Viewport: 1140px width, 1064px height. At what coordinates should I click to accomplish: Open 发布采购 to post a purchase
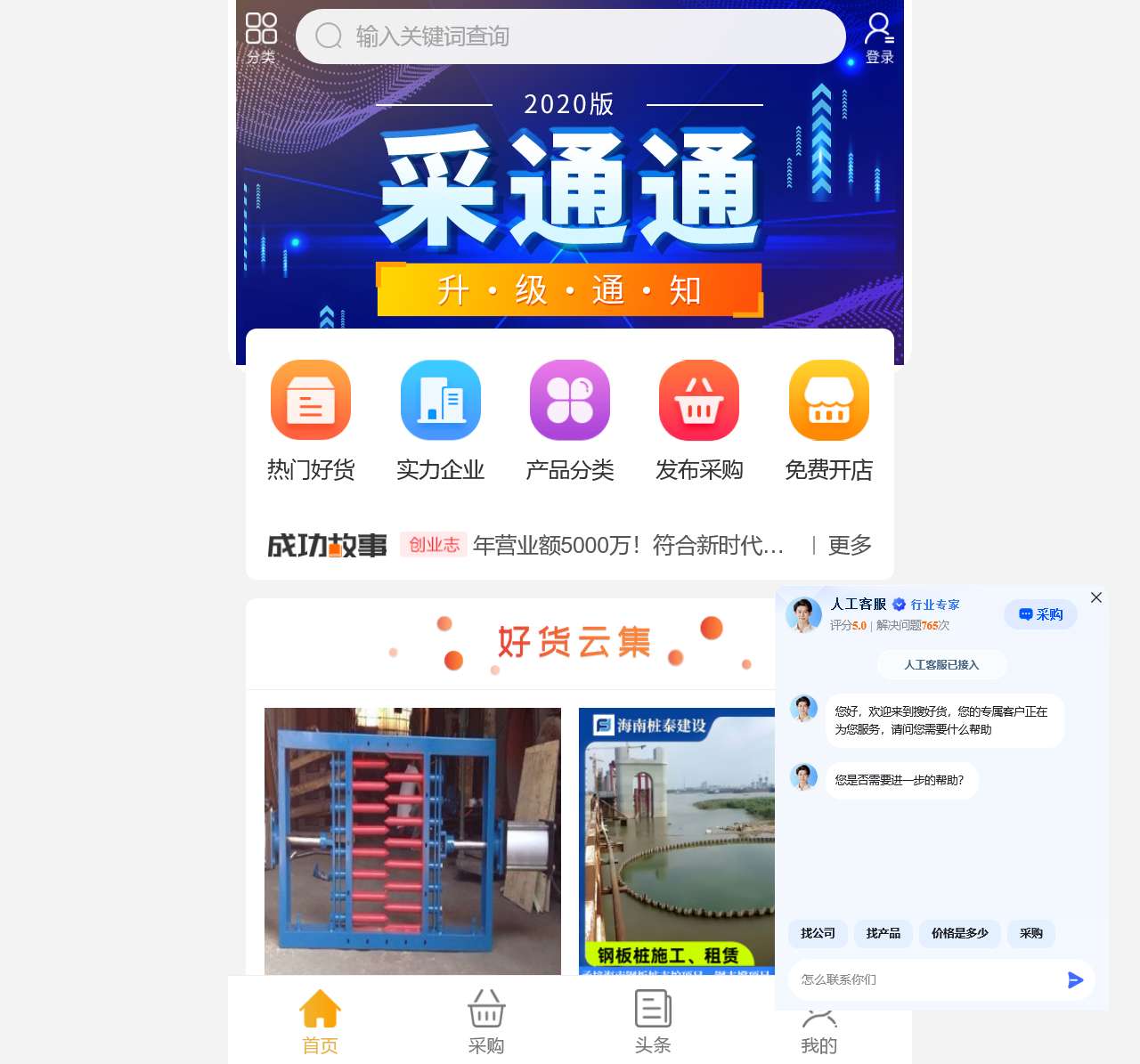(x=699, y=420)
